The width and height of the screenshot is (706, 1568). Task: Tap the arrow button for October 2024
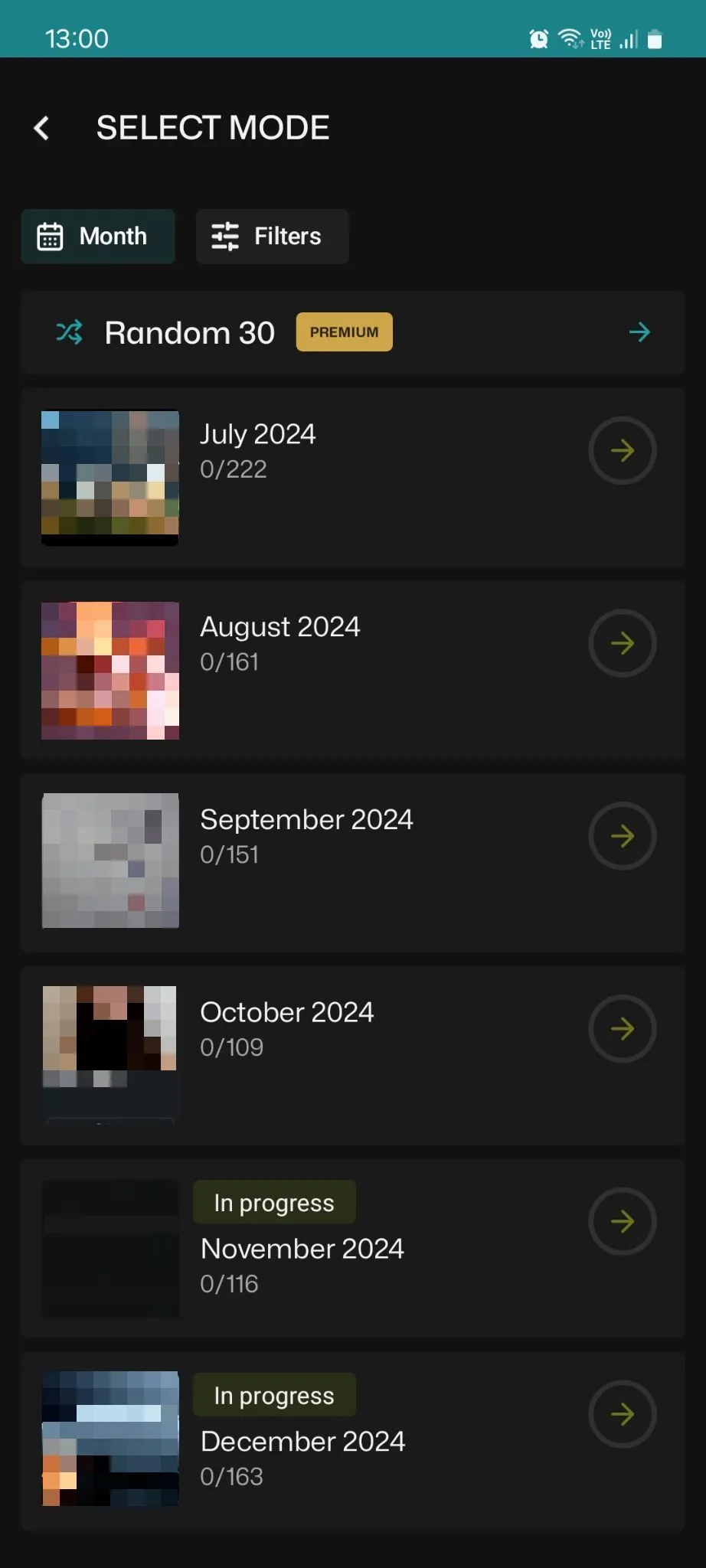coord(622,1028)
